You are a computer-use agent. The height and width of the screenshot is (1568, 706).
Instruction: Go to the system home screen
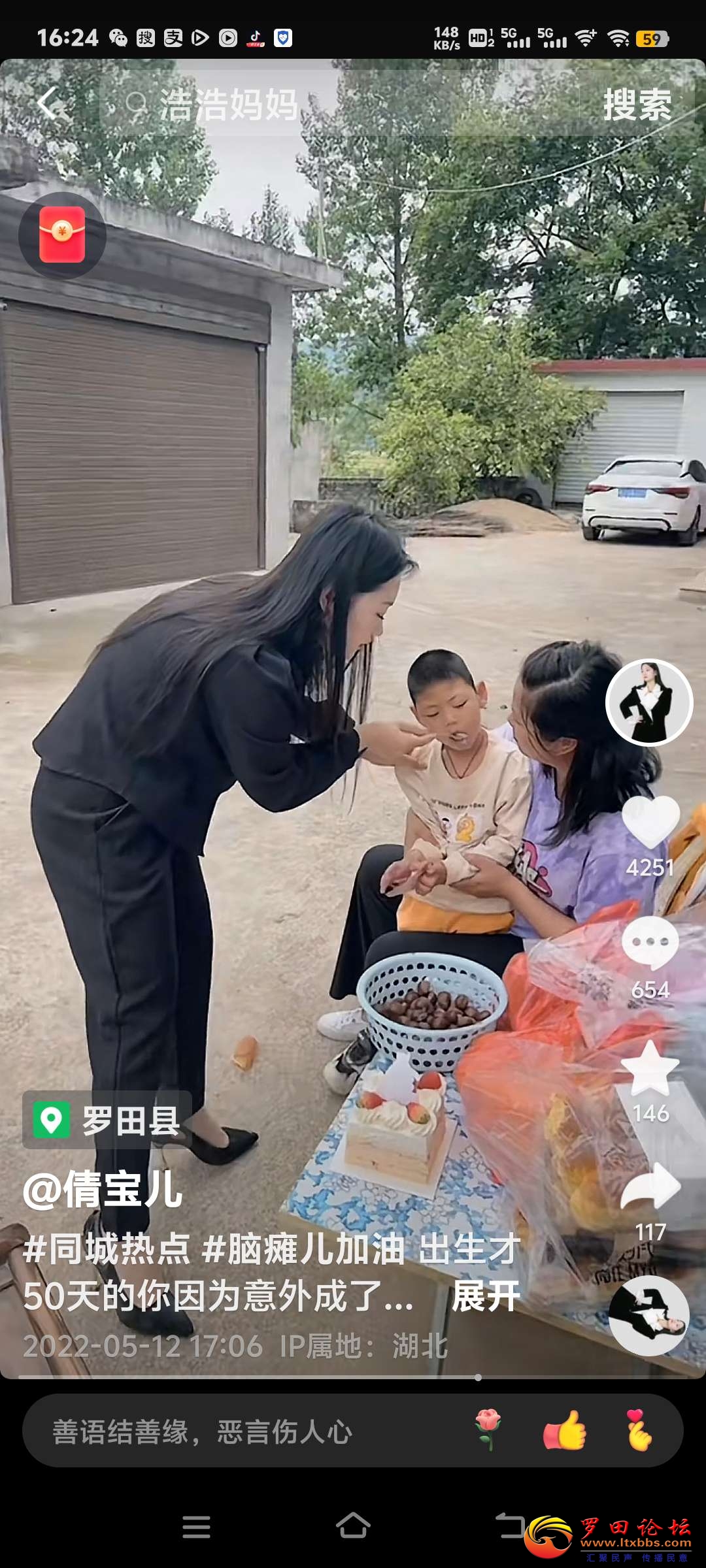(x=353, y=1526)
